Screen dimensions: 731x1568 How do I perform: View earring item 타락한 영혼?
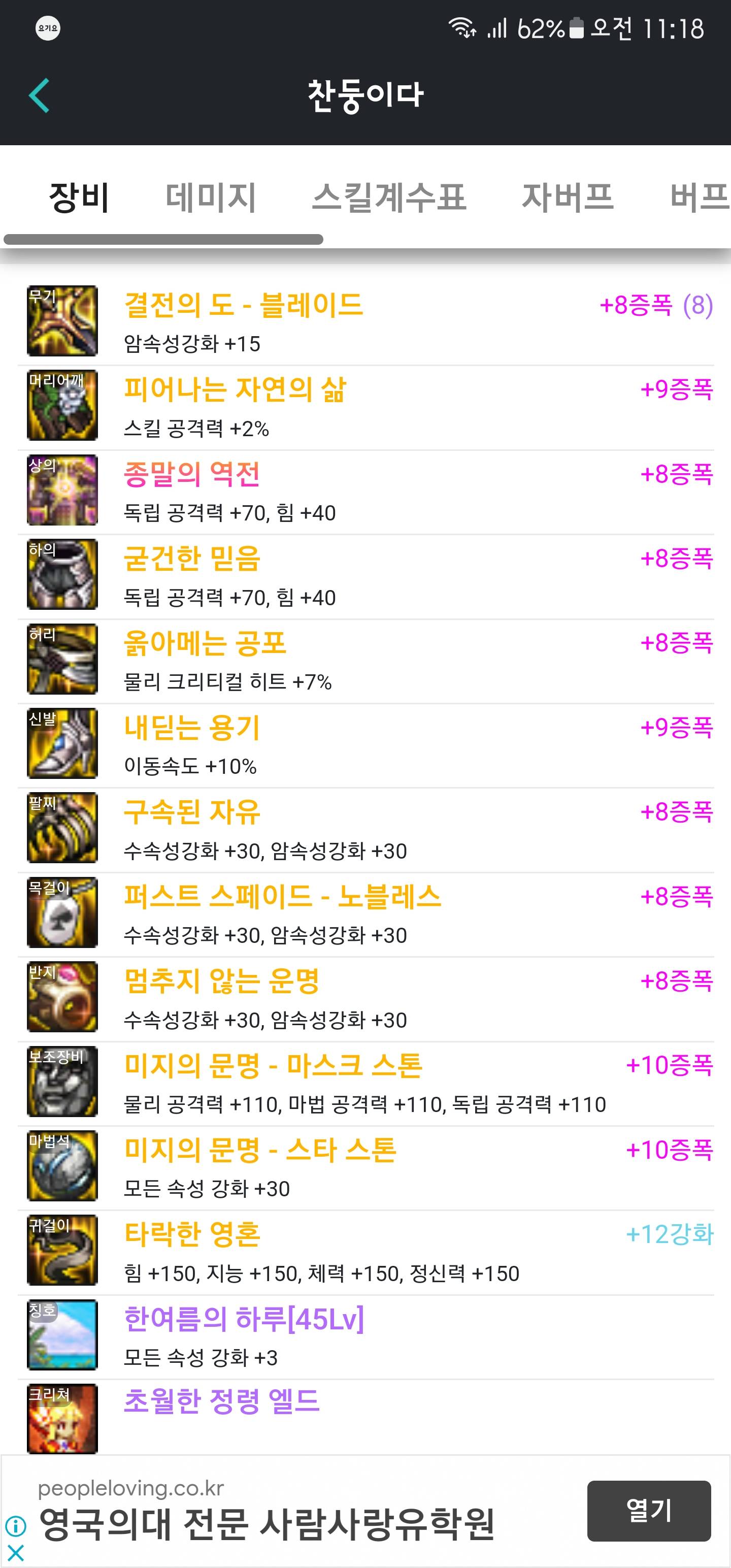point(192,1235)
